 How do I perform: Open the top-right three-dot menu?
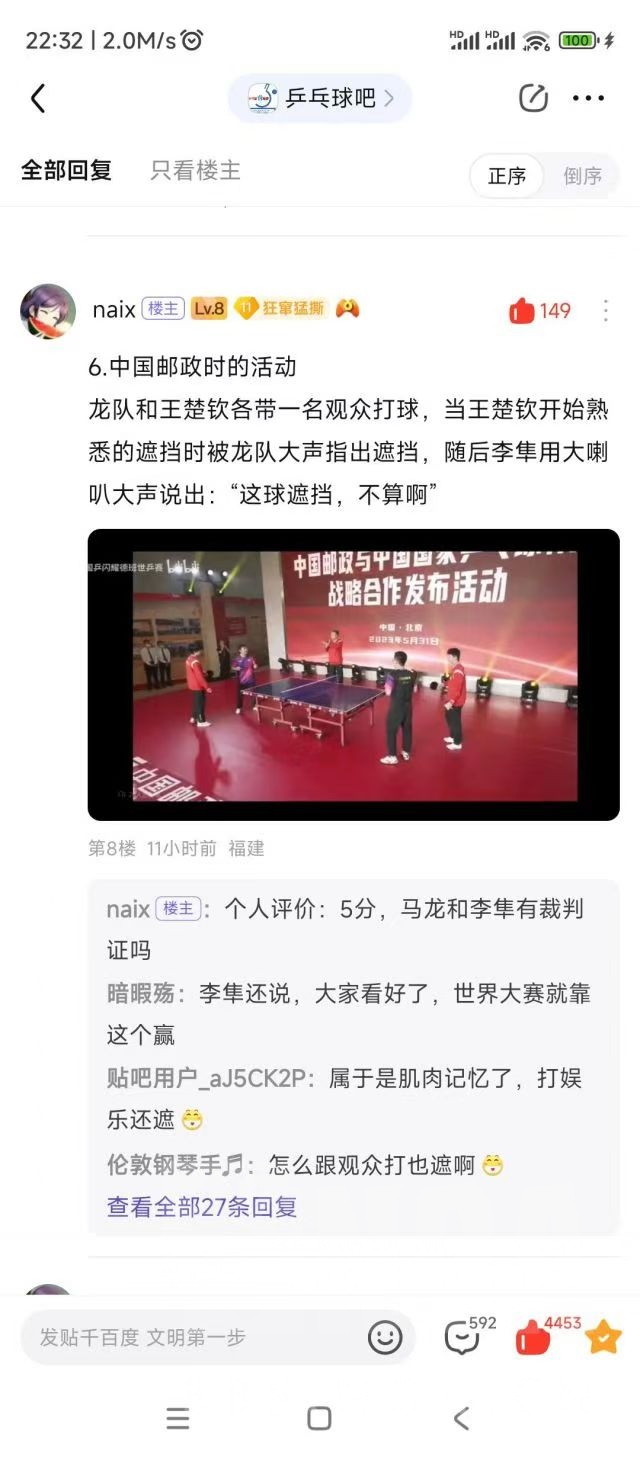coord(588,98)
